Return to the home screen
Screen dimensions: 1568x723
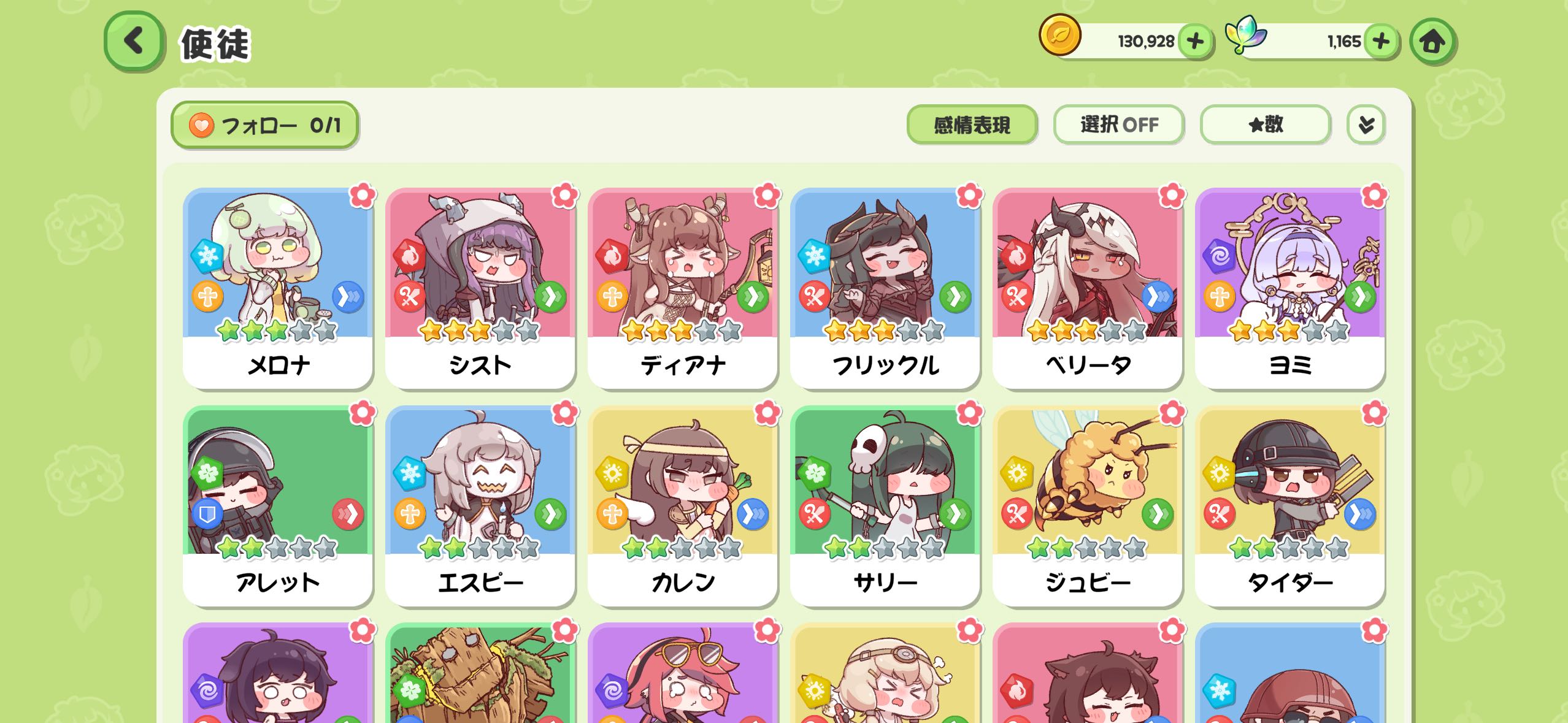[x=1432, y=42]
